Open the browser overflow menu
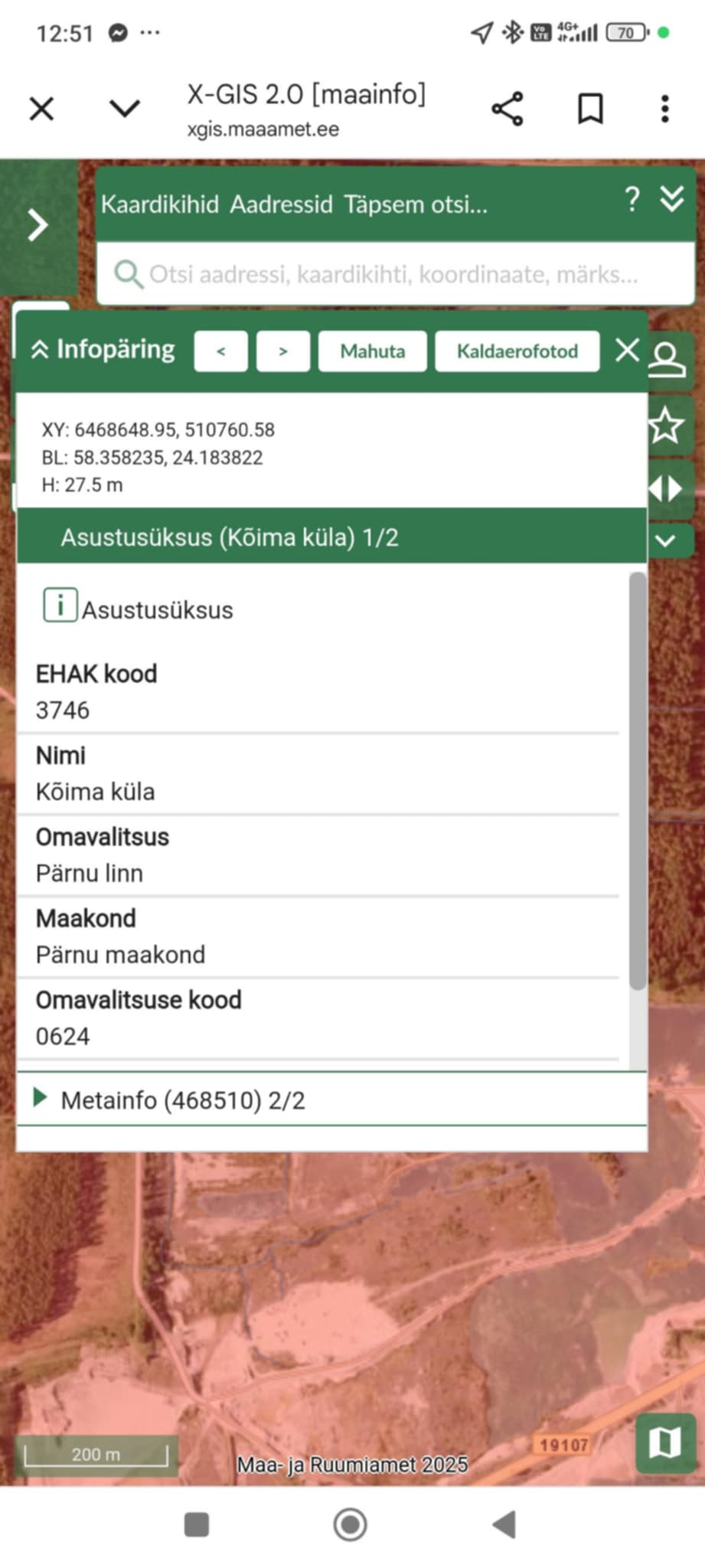This screenshot has width=705, height=1568. pos(664,109)
